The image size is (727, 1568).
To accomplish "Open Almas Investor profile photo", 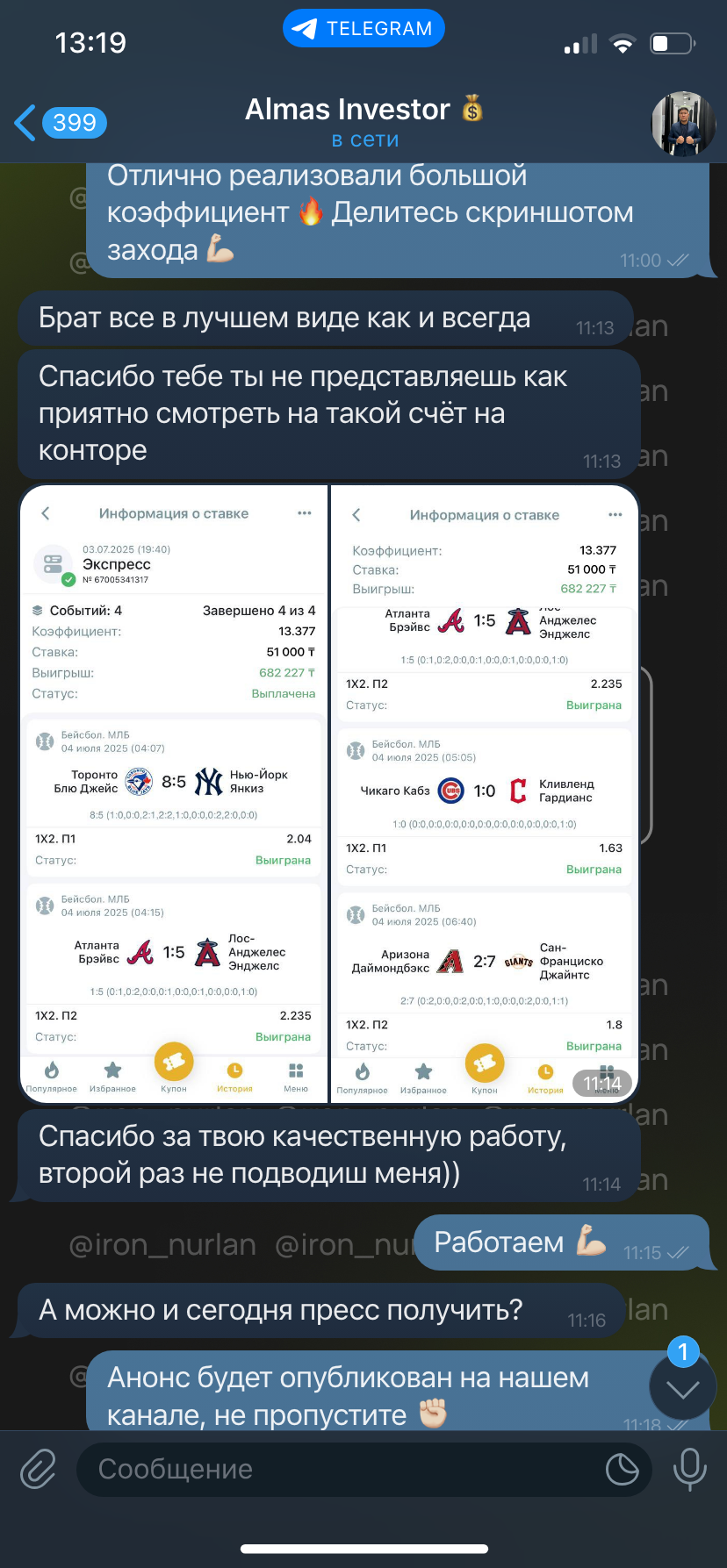I will pyautogui.click(x=683, y=124).
